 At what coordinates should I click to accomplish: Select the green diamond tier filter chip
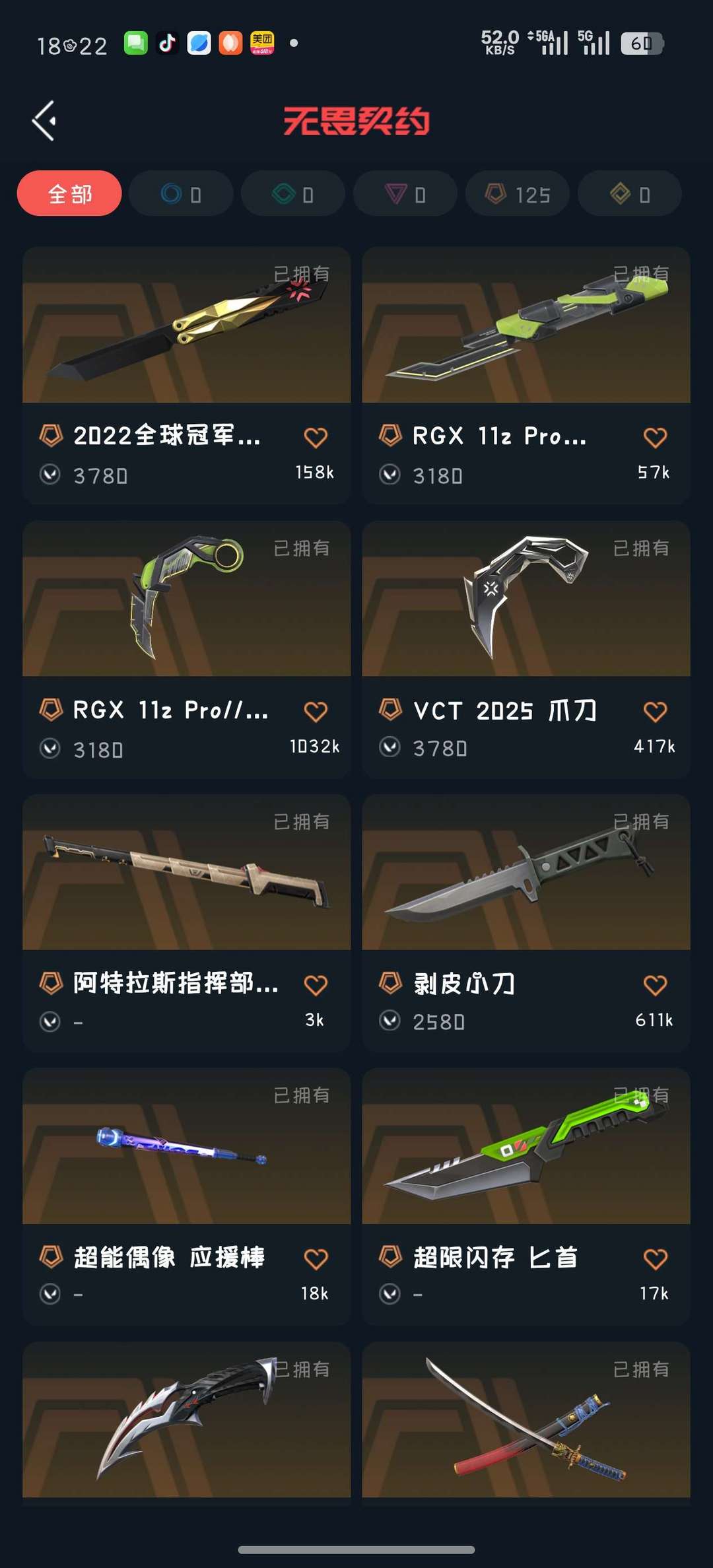coord(293,194)
